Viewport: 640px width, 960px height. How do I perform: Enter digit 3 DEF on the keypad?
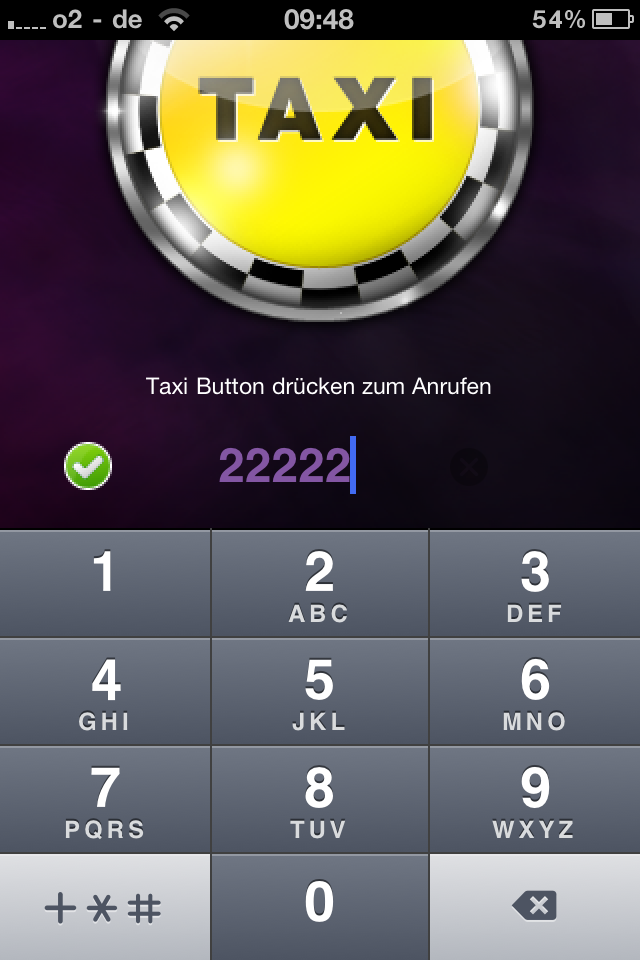coord(534,585)
